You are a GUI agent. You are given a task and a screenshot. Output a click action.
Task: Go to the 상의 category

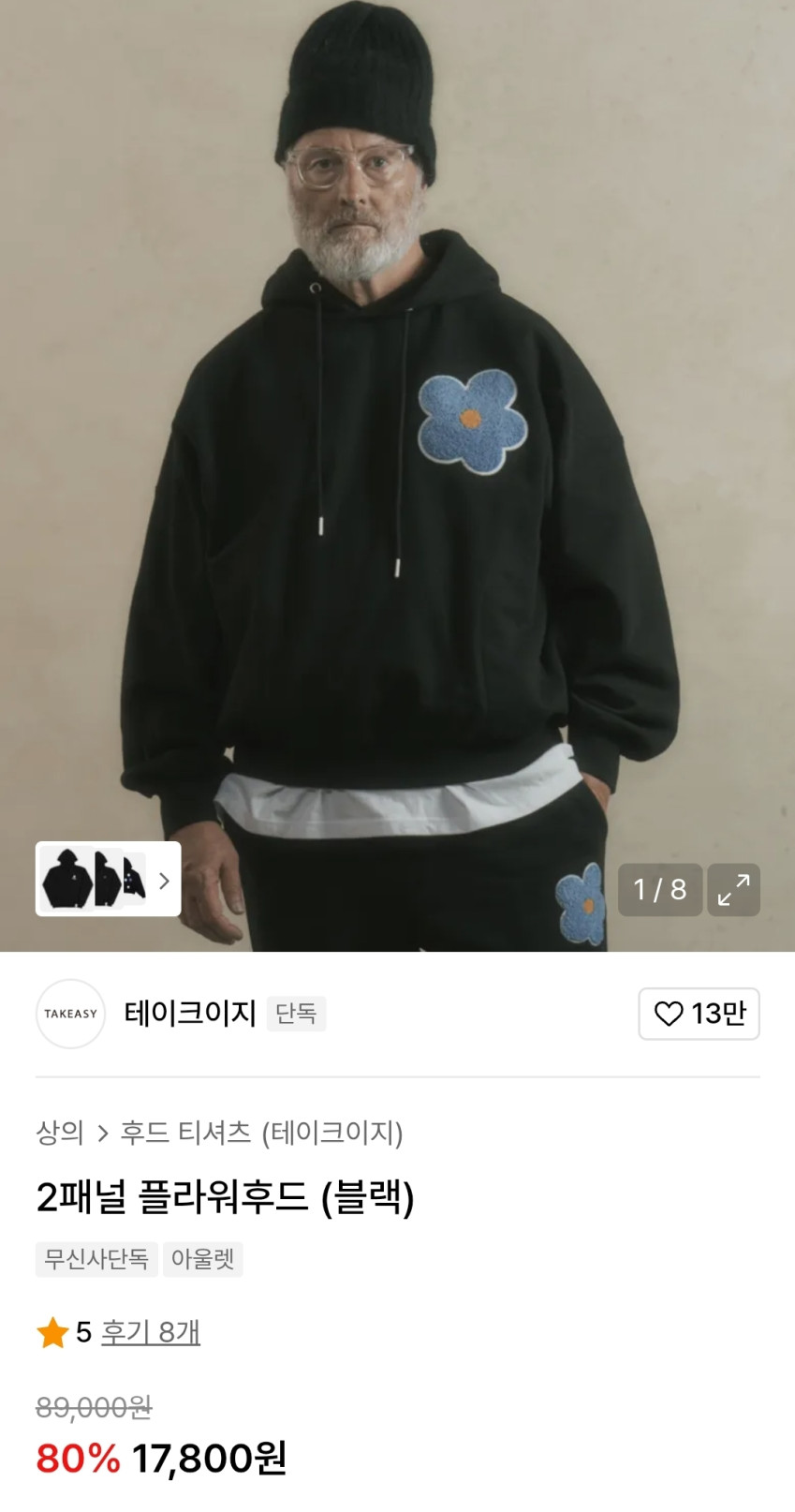60,1133
